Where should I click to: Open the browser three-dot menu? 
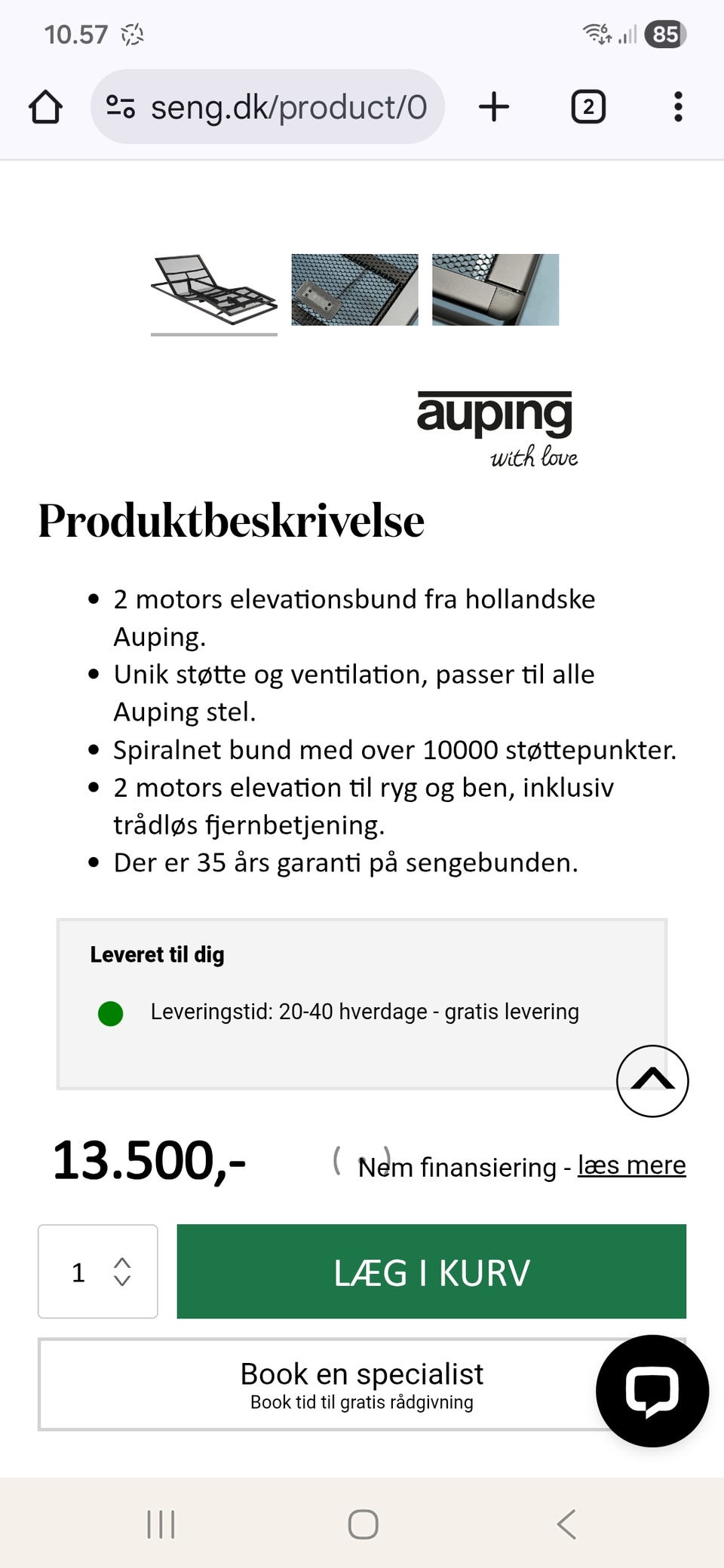point(678,106)
